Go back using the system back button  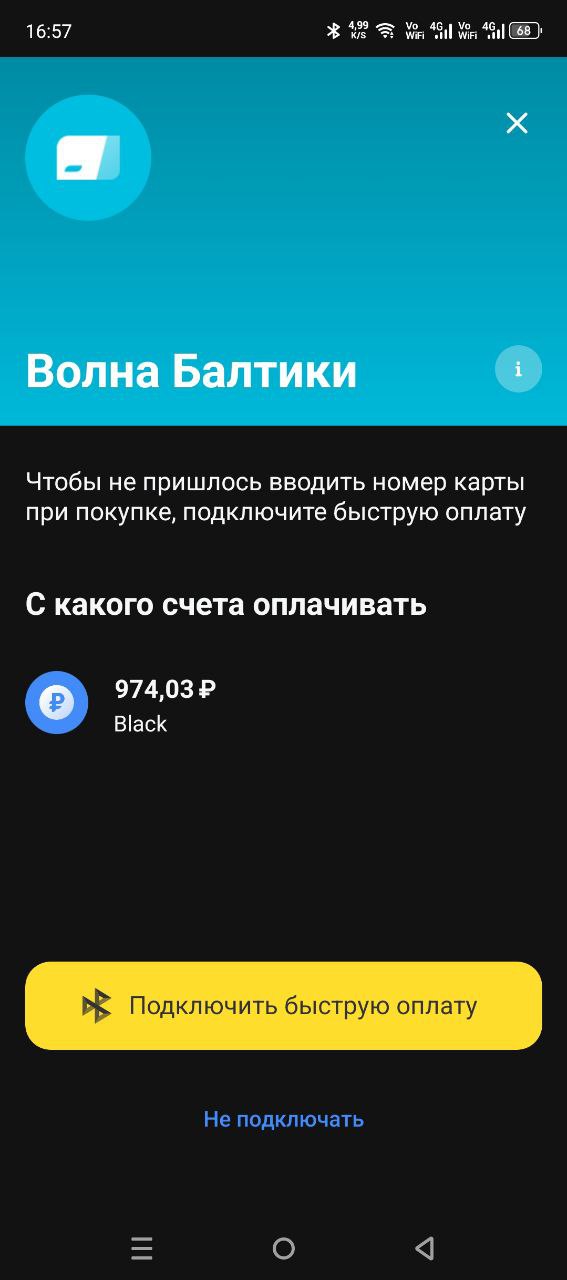(425, 1248)
